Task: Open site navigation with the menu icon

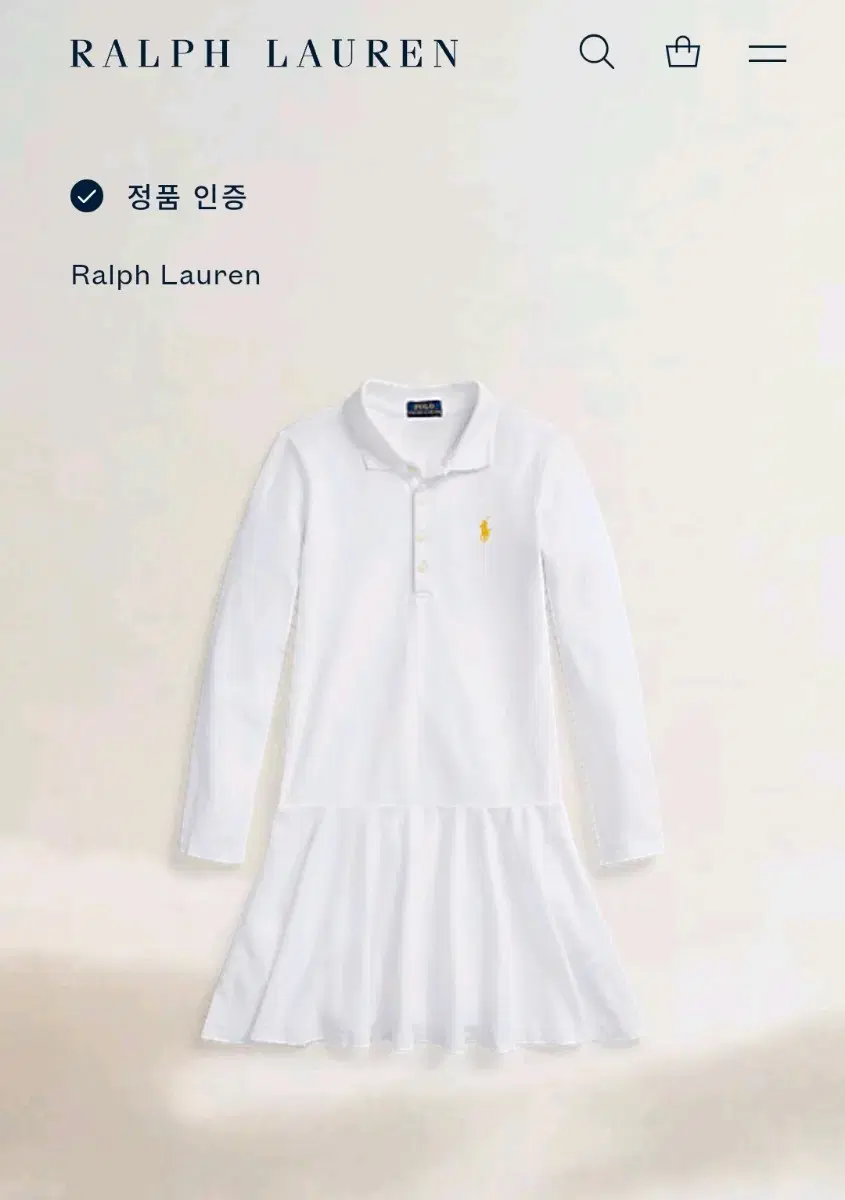Action: [x=768, y=52]
